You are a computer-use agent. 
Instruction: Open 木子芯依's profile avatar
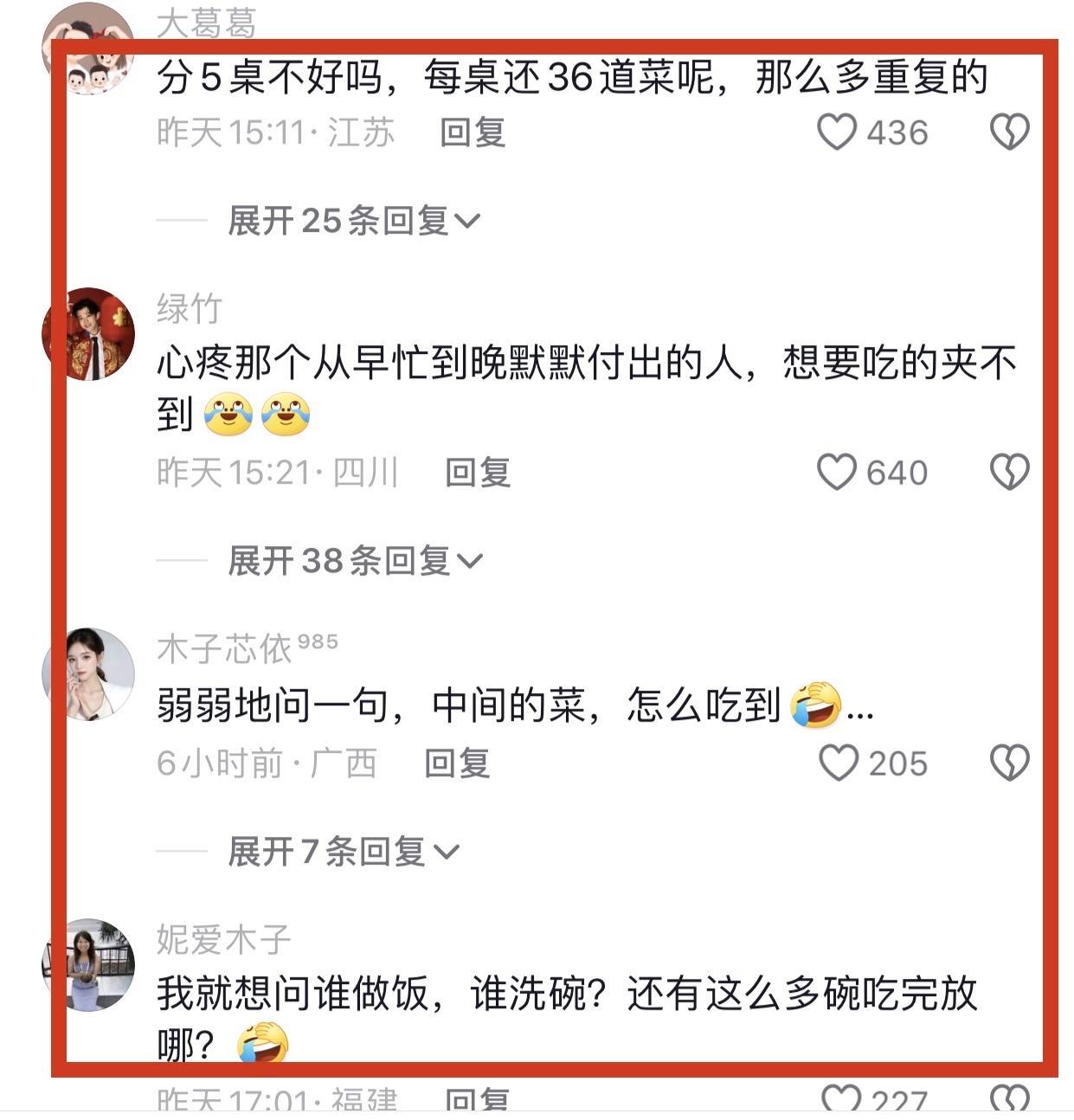[88, 674]
